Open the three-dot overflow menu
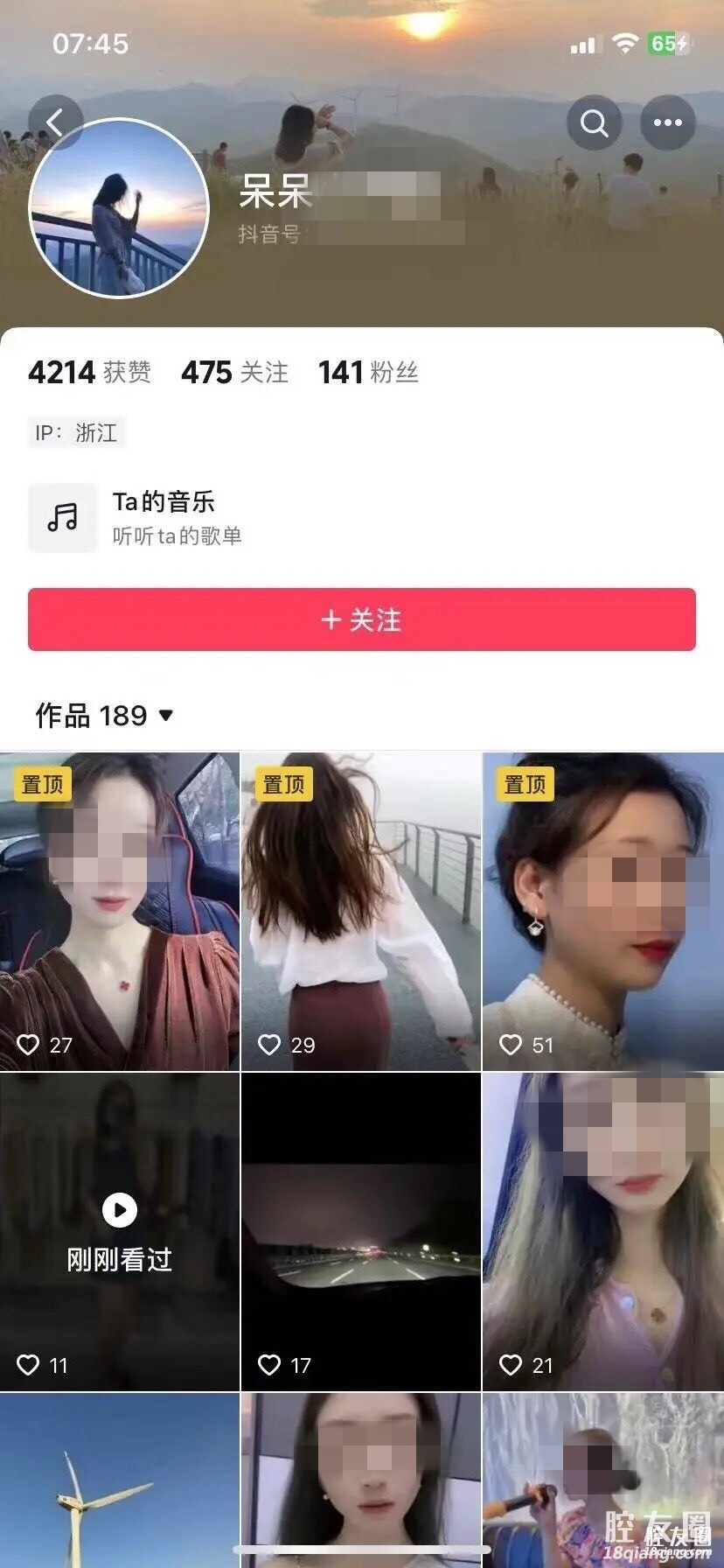Viewport: 724px width, 1568px height. click(x=668, y=123)
